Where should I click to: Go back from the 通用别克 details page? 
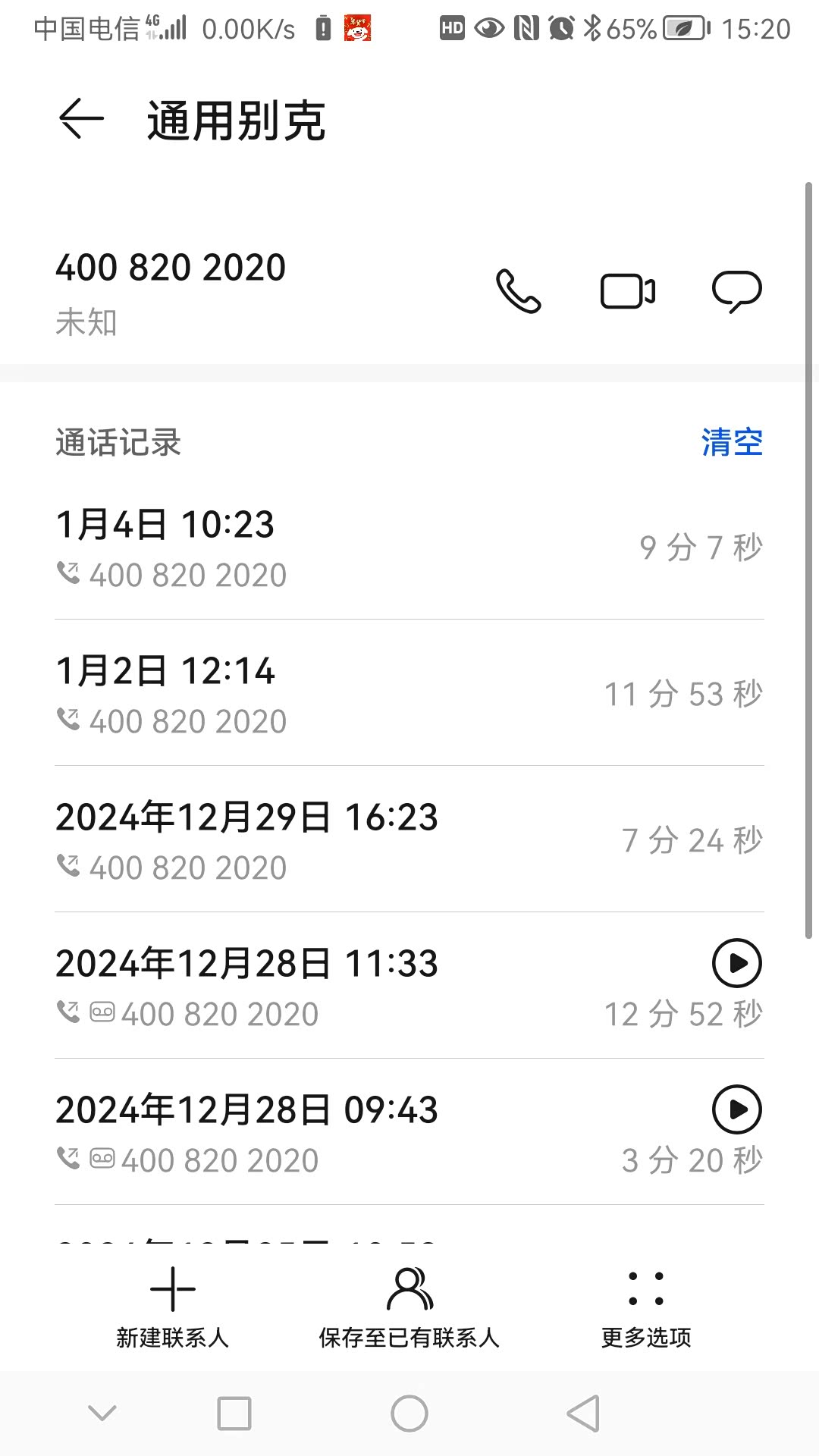81,119
